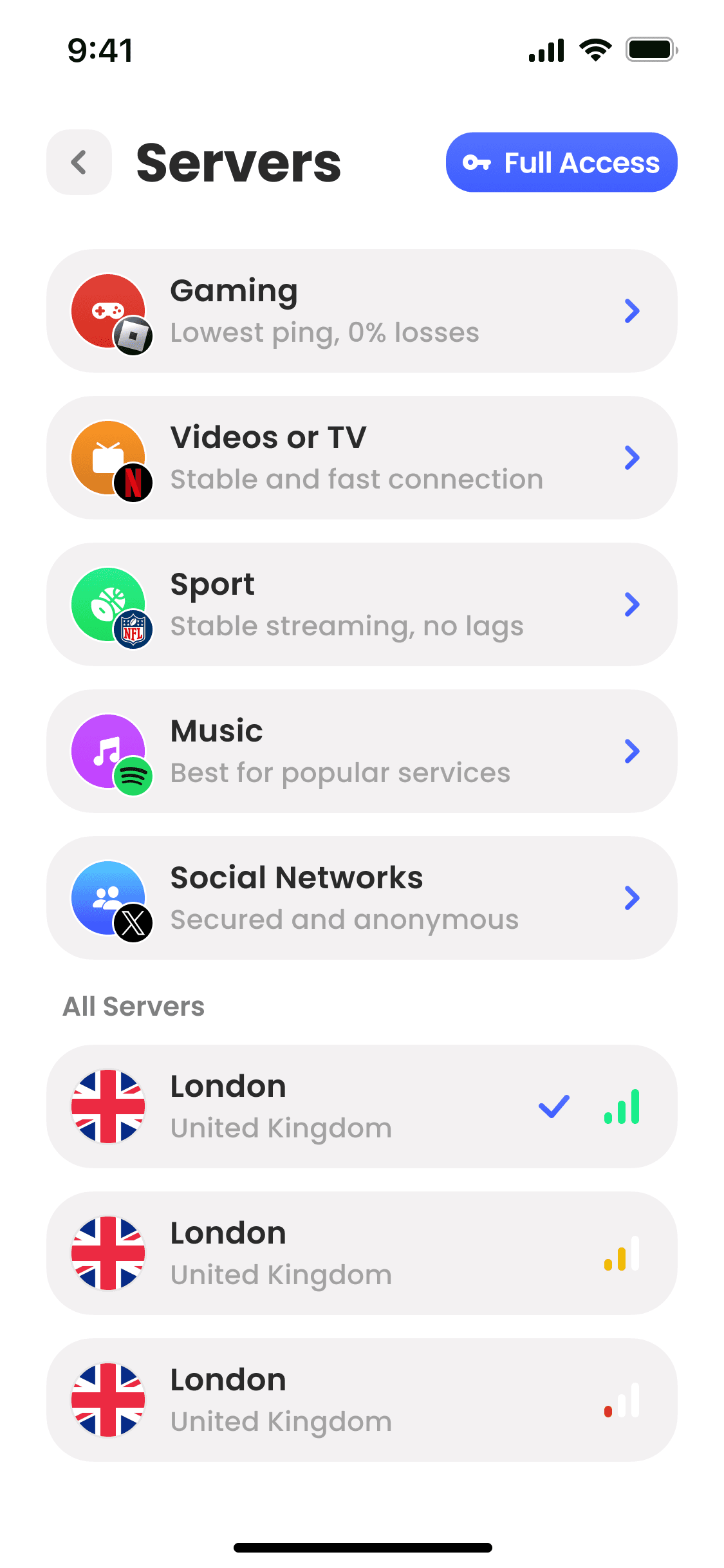Open the Music servers category
724x1568 pixels.
coord(362,751)
